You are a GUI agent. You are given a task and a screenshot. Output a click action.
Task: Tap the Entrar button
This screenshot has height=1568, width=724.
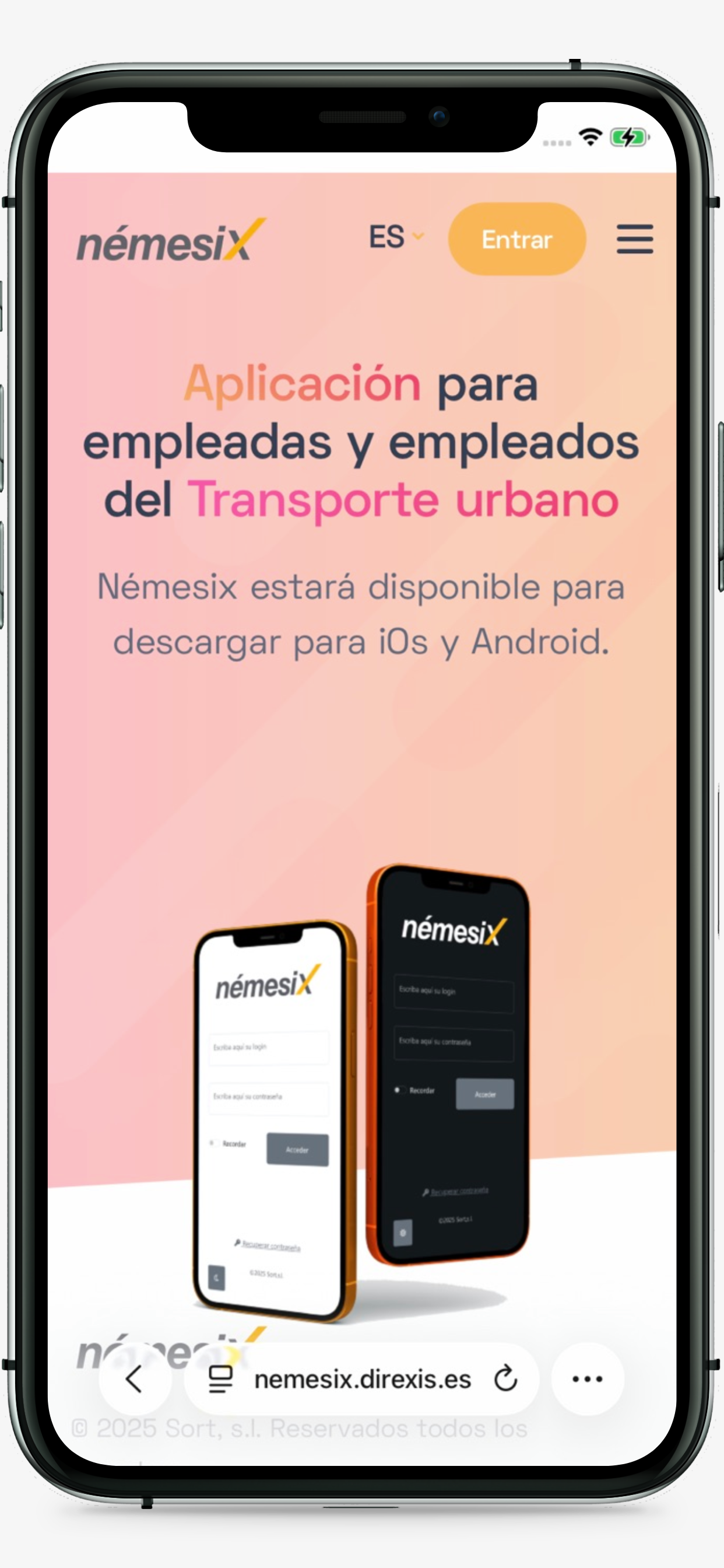pos(516,239)
